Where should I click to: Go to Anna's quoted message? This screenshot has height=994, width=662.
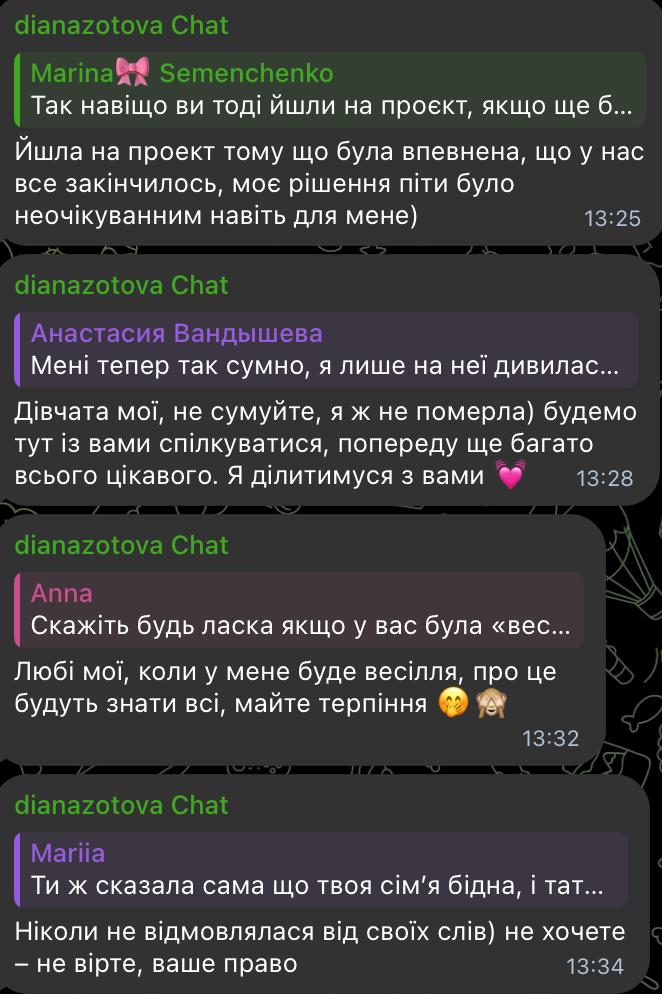tap(299, 610)
